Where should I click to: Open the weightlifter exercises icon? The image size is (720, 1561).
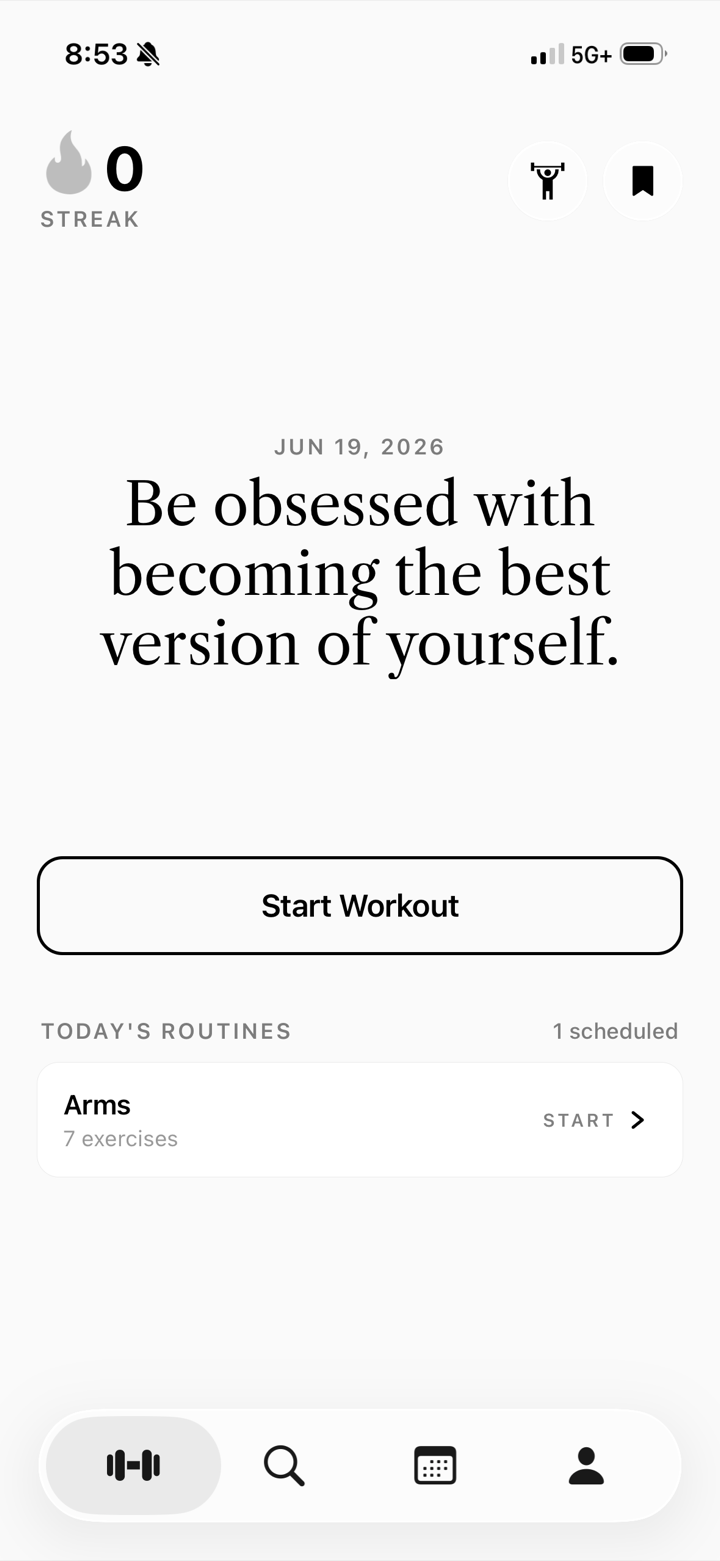tap(547, 181)
